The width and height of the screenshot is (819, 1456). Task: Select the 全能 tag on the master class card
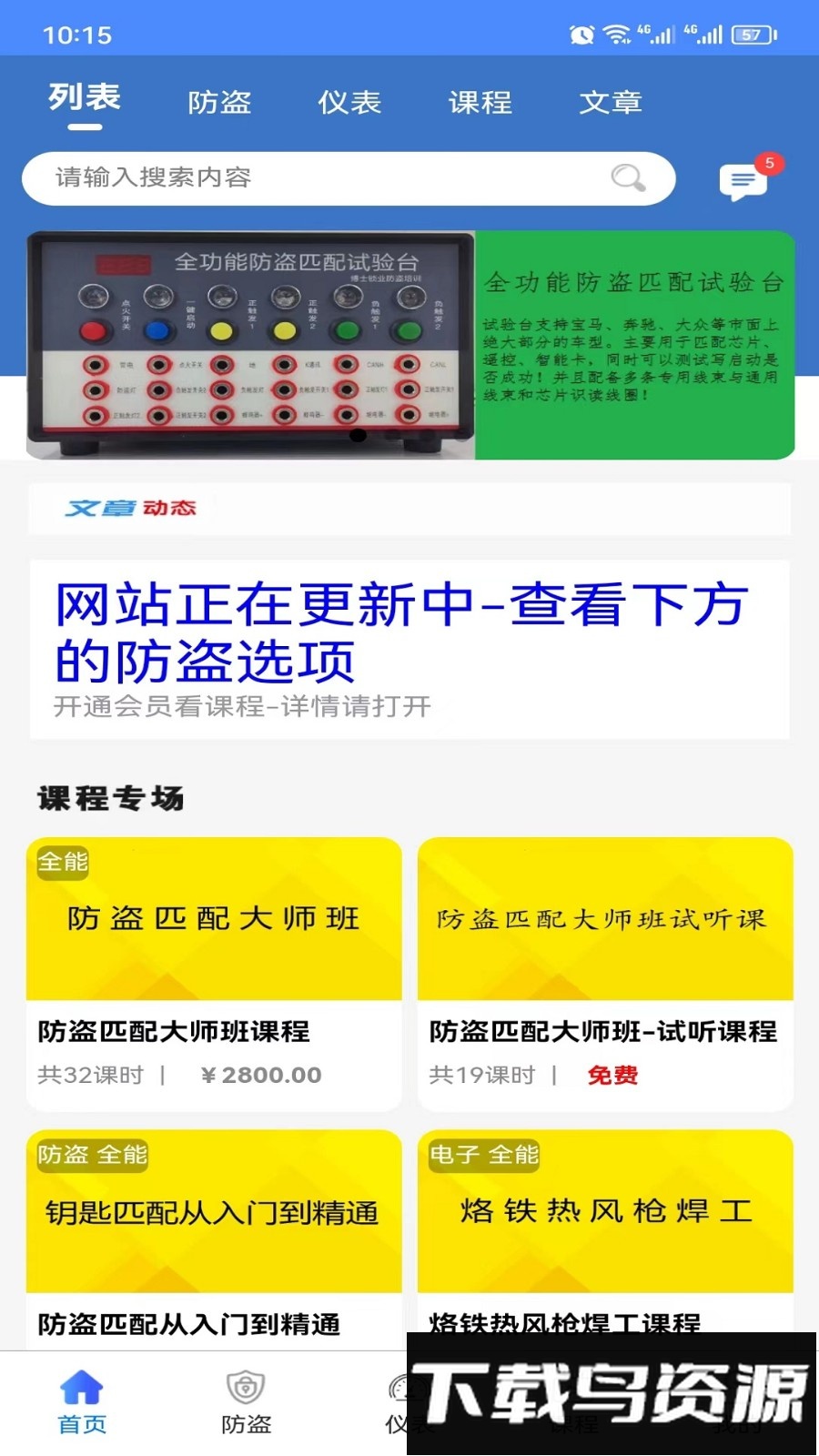[60, 863]
